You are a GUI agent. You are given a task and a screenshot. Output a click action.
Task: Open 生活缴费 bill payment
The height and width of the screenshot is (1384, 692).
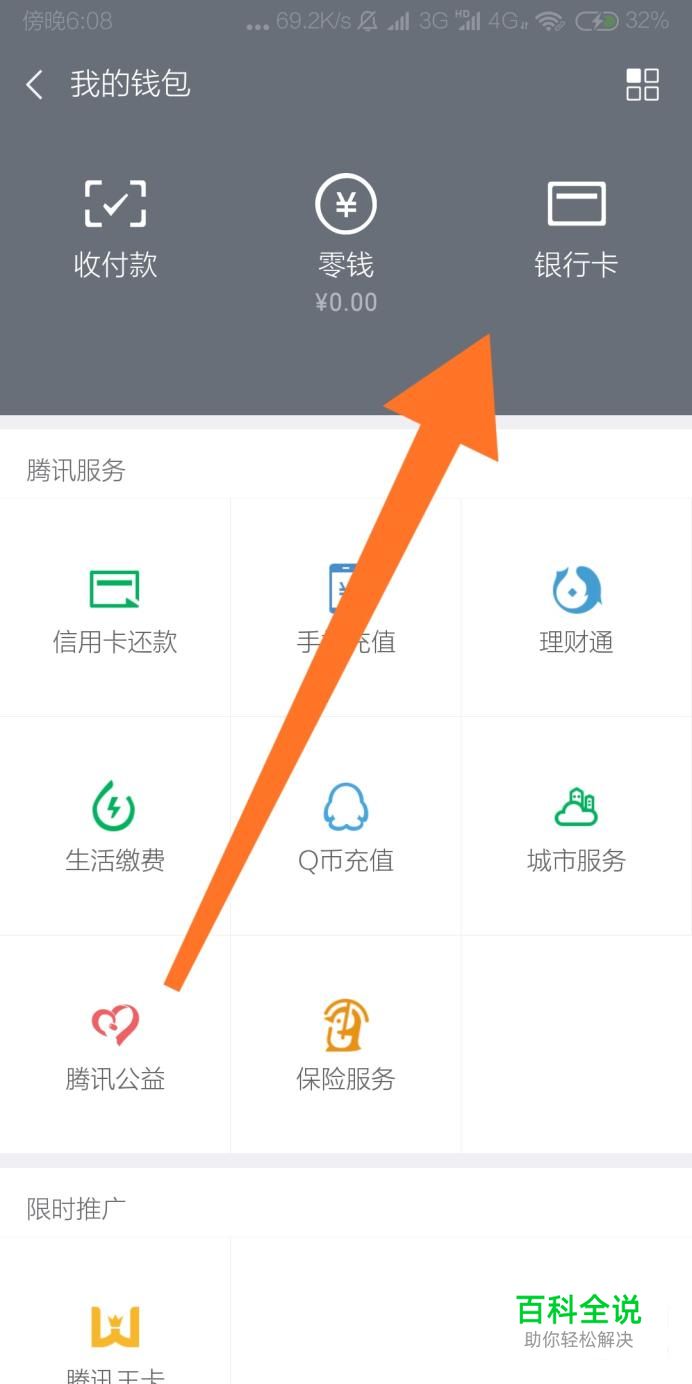[115, 826]
